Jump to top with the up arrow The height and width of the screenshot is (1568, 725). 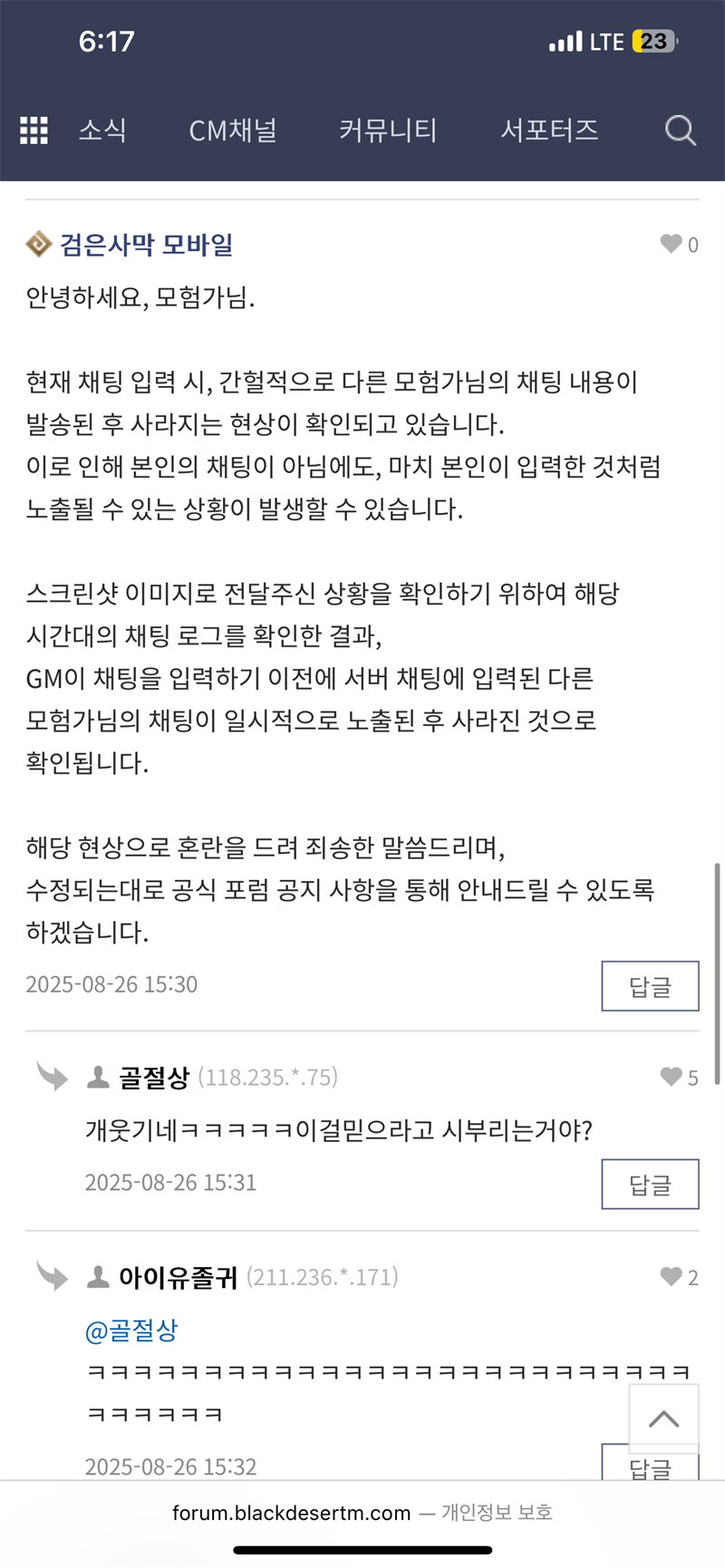pos(664,1419)
